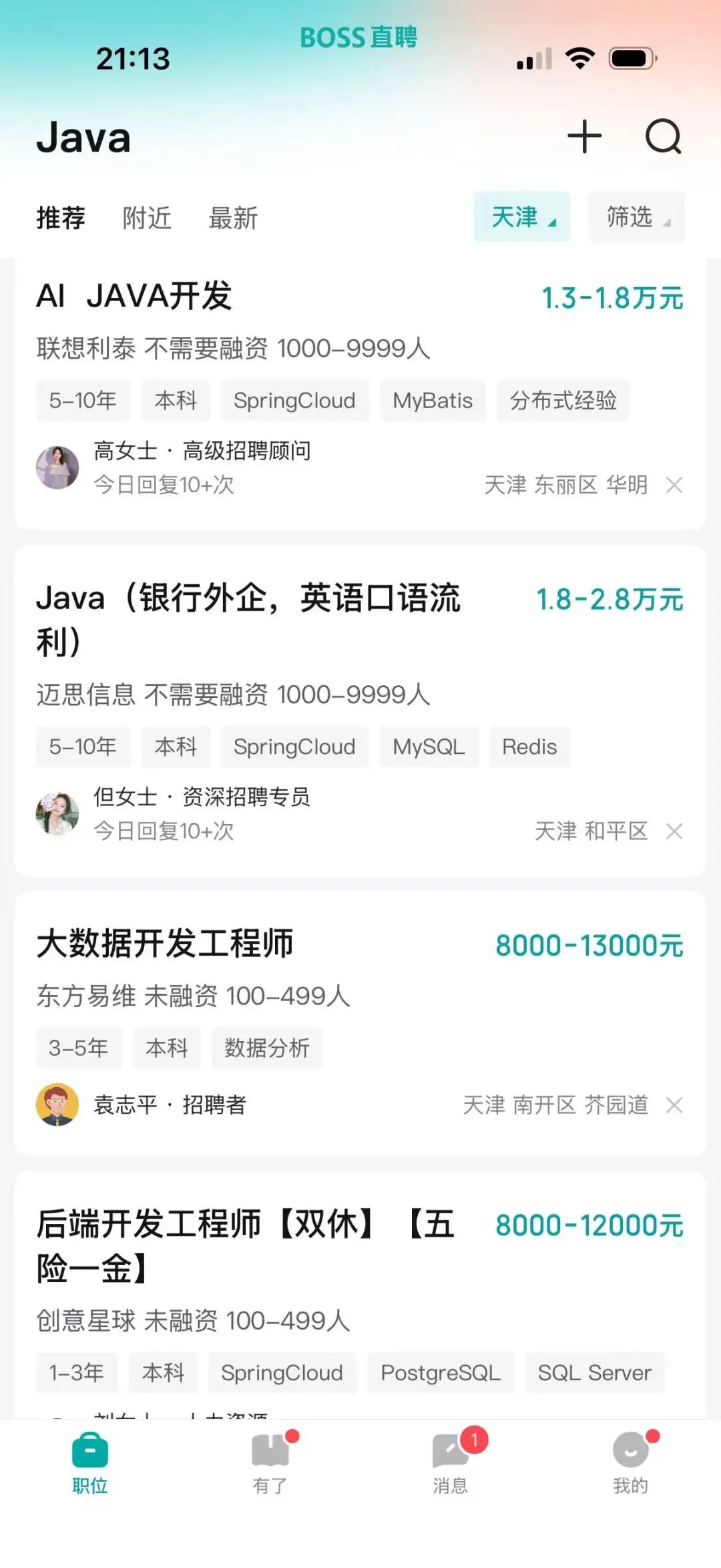Screen dimensions: 721x1568
Task: Dismiss the Java 银行外企 job card
Action: tap(675, 832)
